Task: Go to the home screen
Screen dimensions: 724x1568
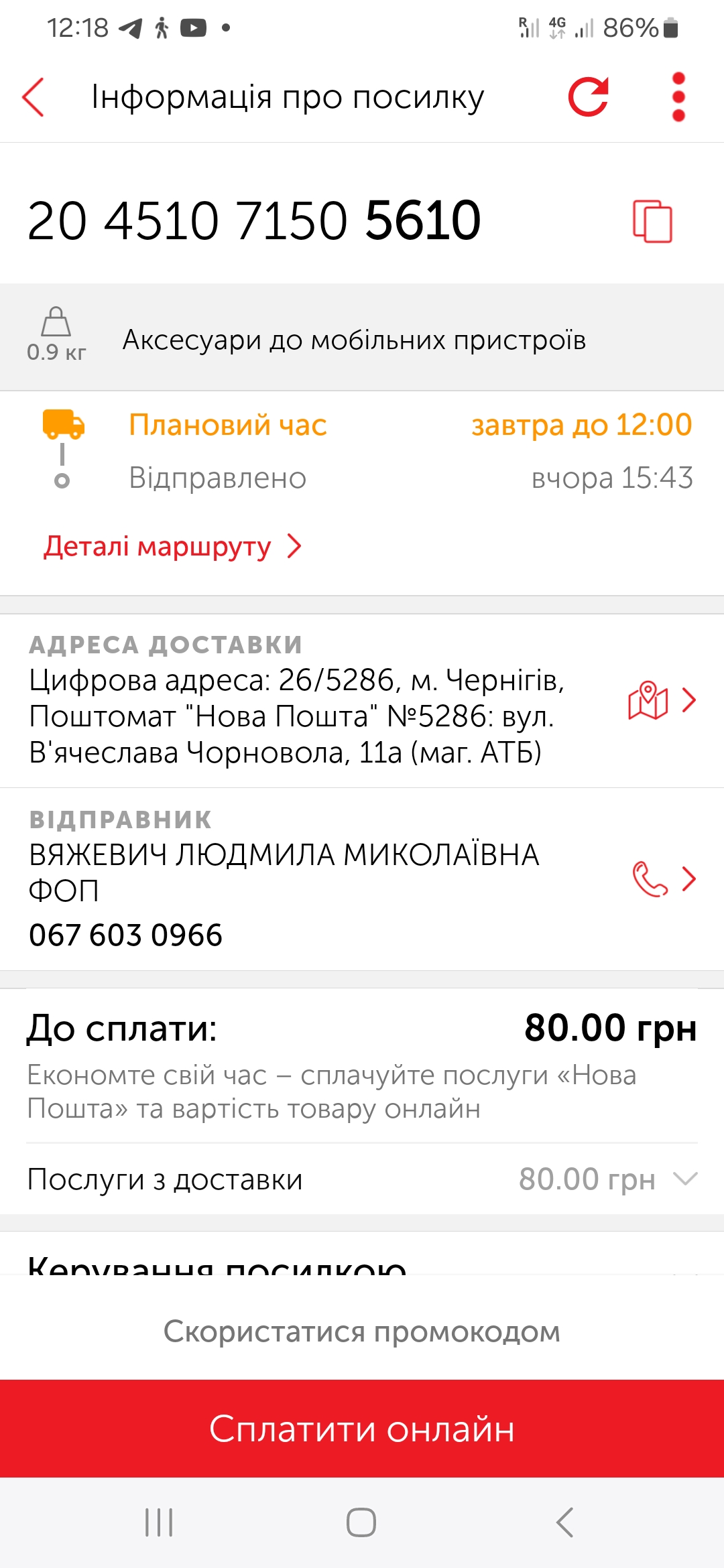Action: pos(361,1522)
